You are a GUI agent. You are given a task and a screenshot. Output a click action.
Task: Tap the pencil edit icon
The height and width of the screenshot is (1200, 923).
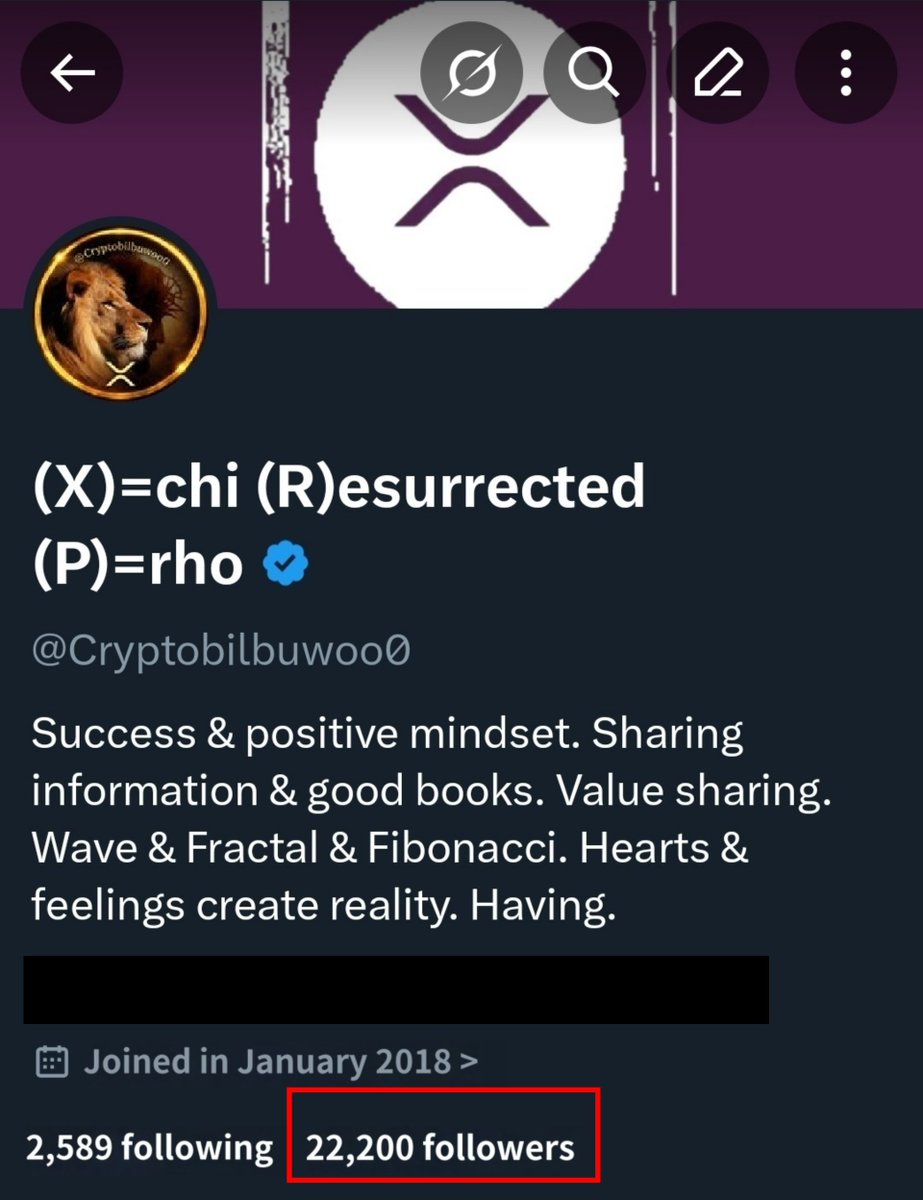(719, 73)
